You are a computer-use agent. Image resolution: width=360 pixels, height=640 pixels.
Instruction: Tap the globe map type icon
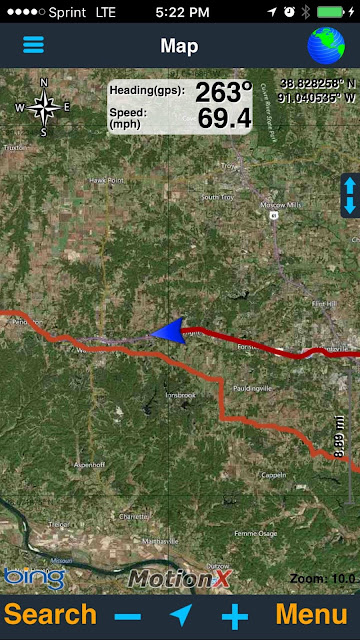tap(326, 45)
